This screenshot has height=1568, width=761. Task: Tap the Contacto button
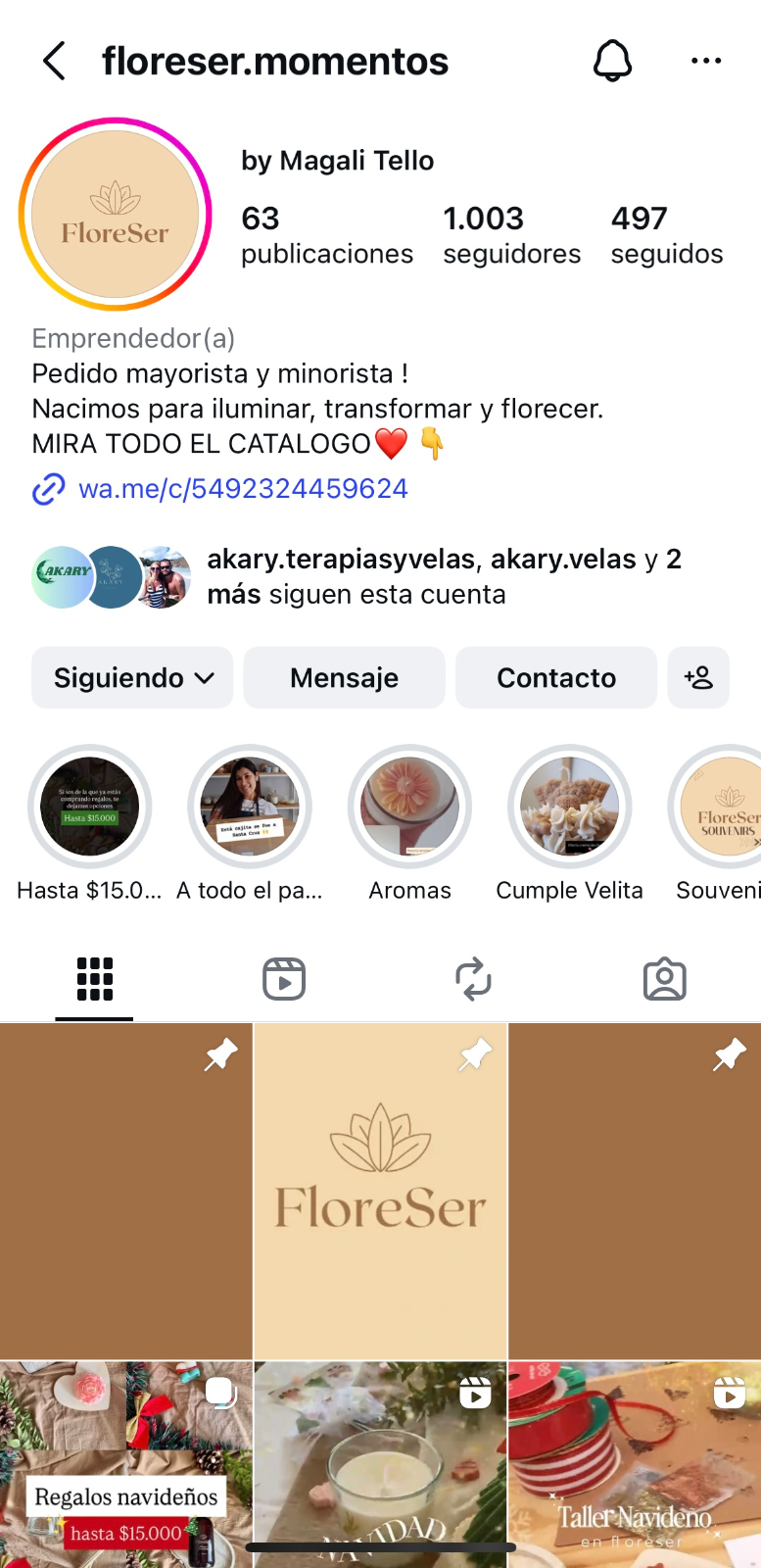point(555,677)
